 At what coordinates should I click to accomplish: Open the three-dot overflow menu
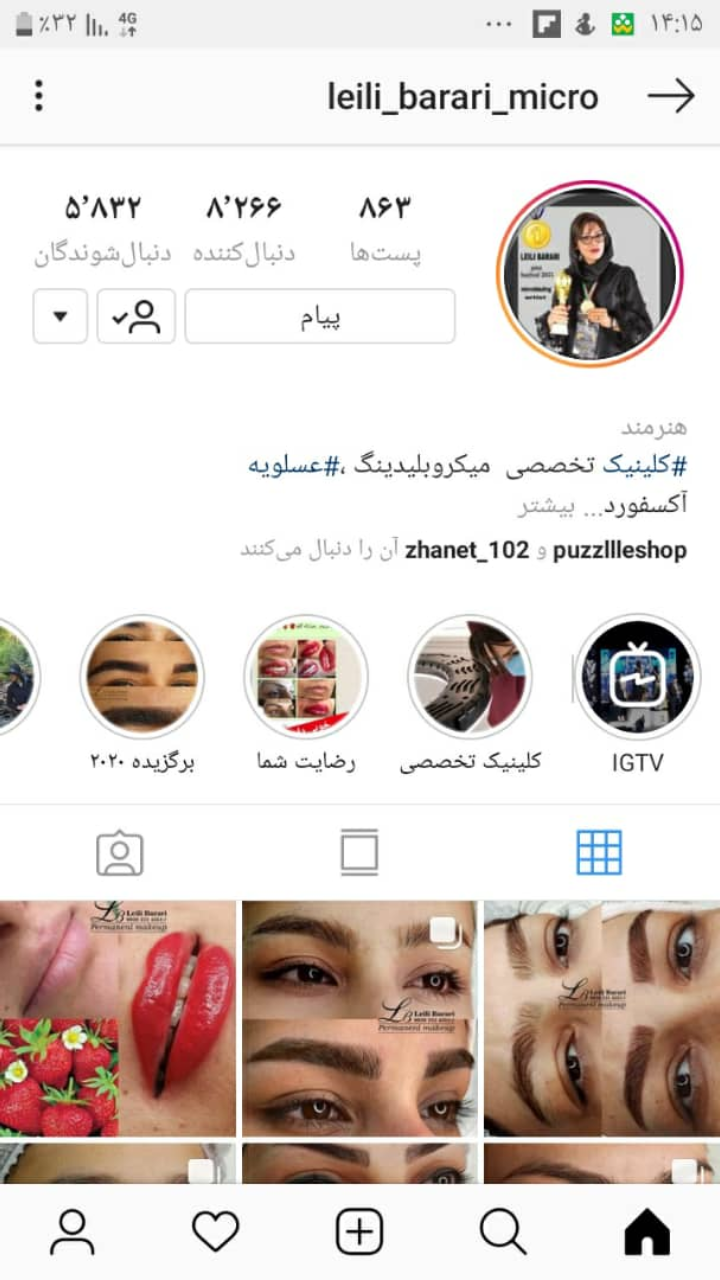pyautogui.click(x=39, y=96)
